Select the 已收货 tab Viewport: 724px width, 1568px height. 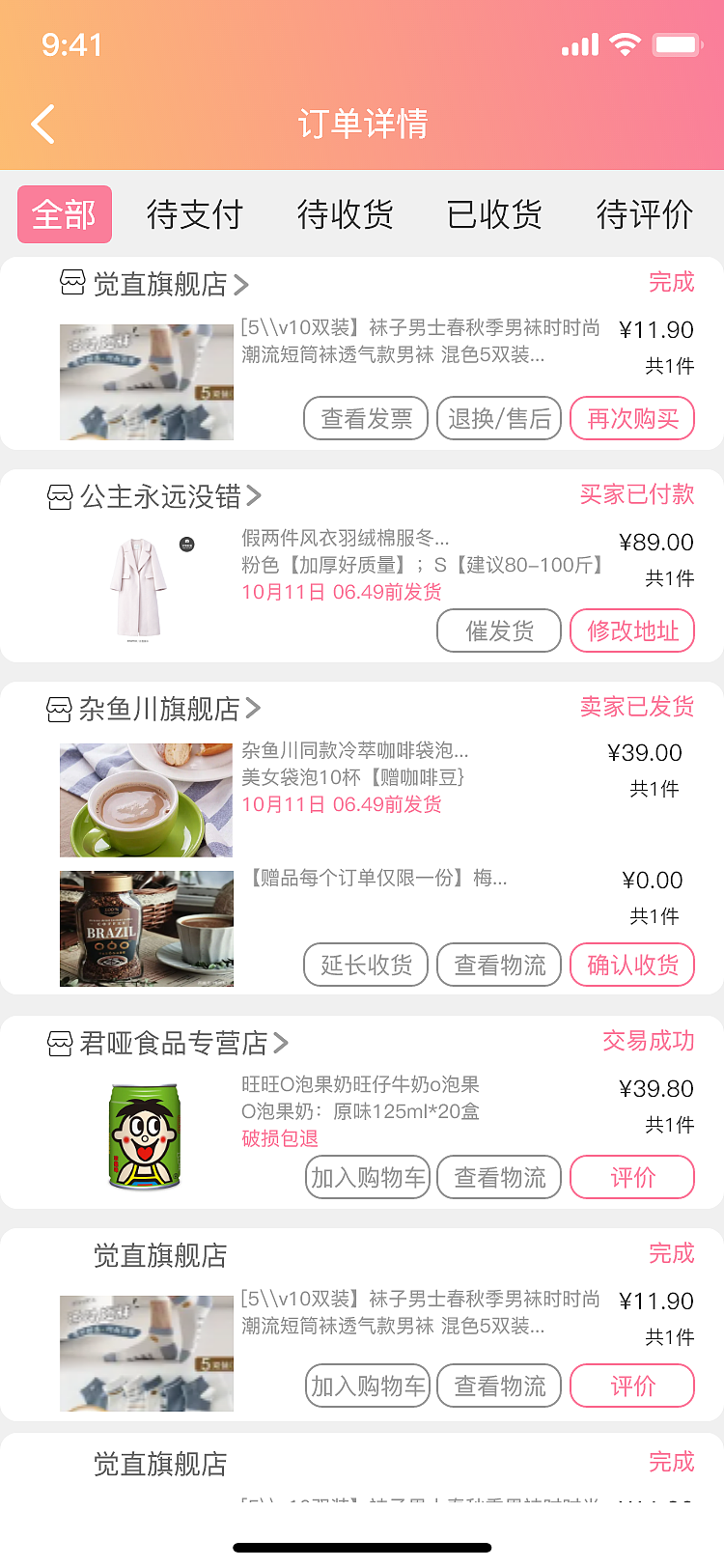click(x=495, y=215)
